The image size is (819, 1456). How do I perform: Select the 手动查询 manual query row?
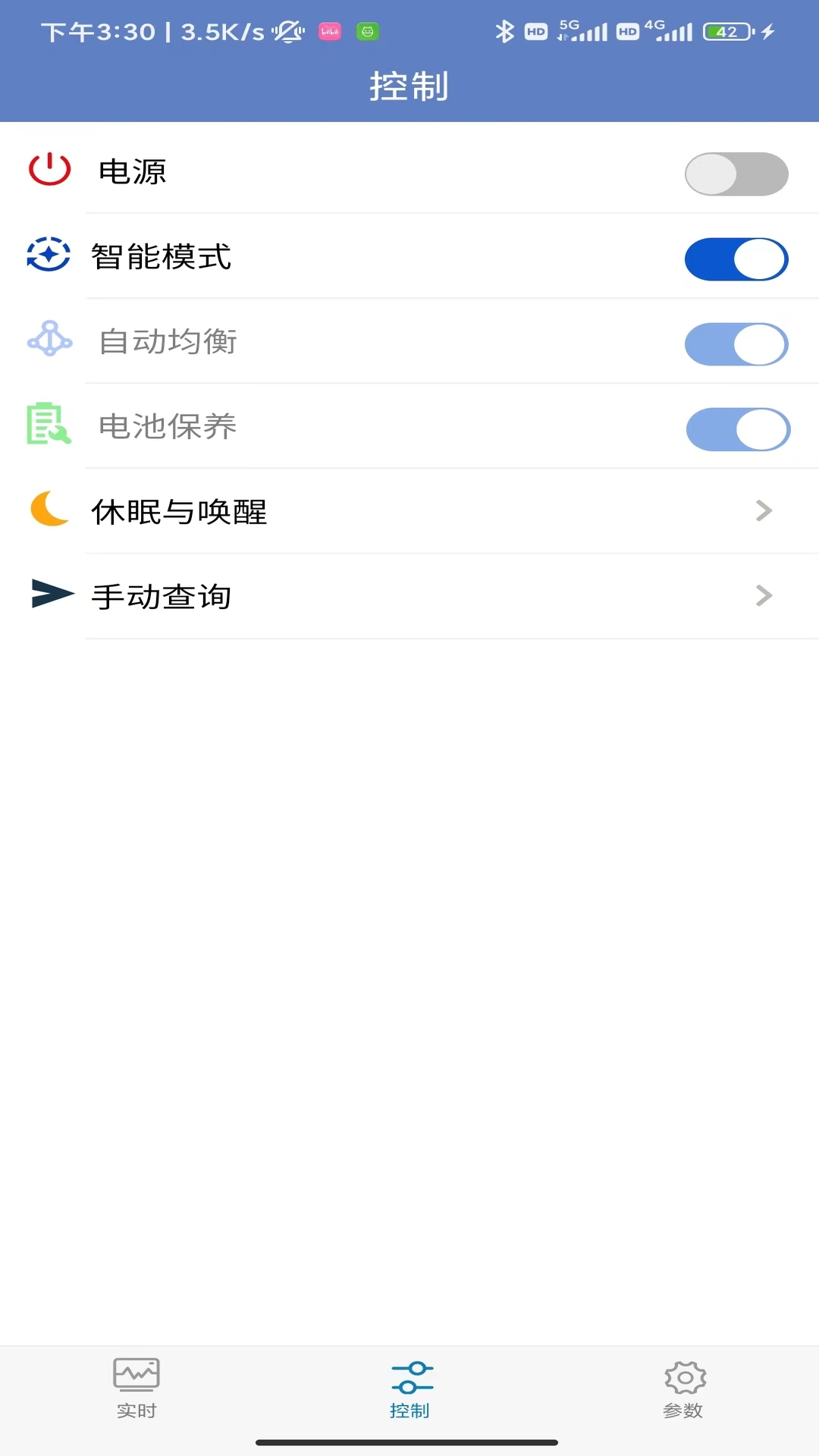[x=409, y=596]
